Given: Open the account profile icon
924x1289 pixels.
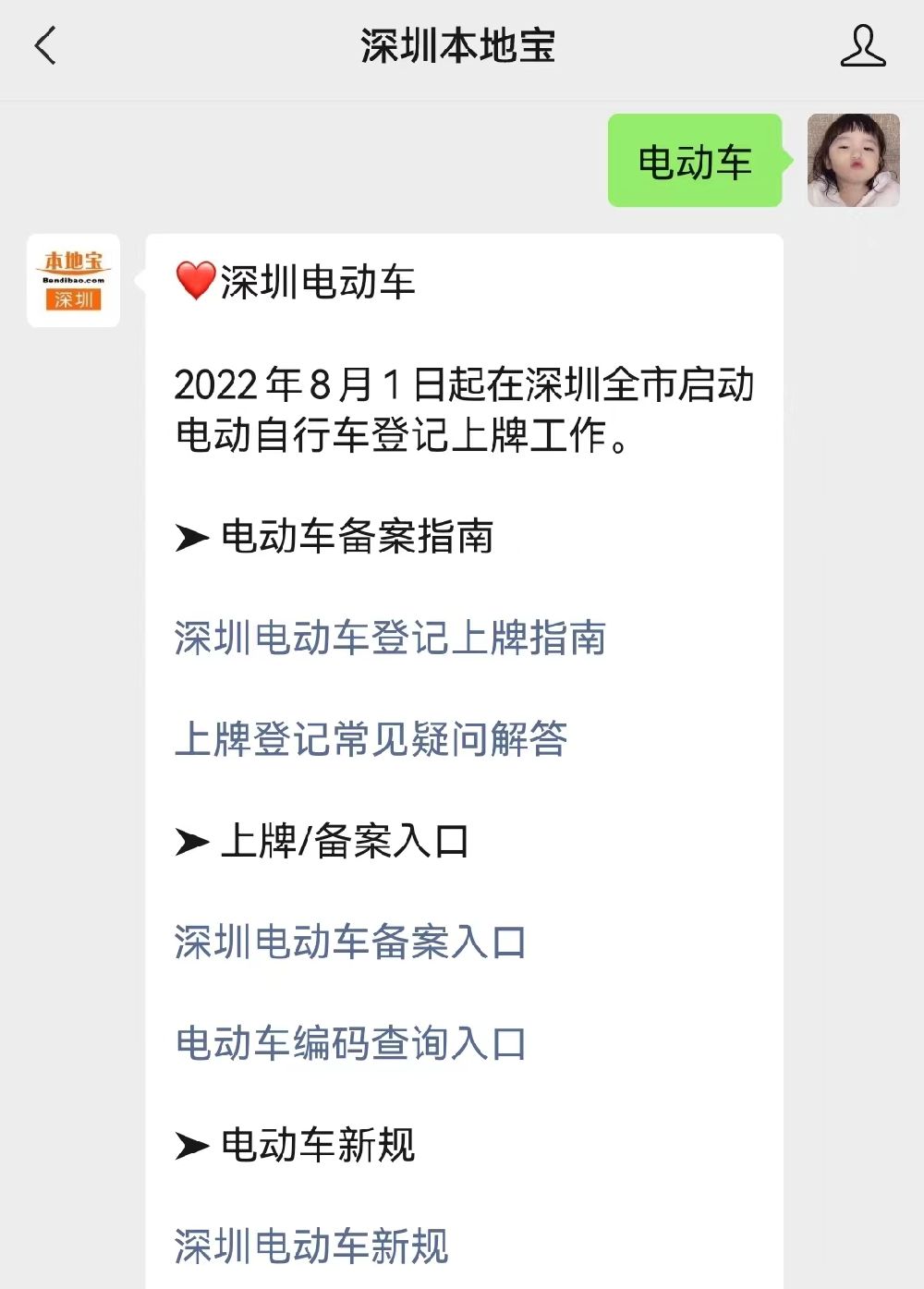Looking at the screenshot, I should coord(862,46).
